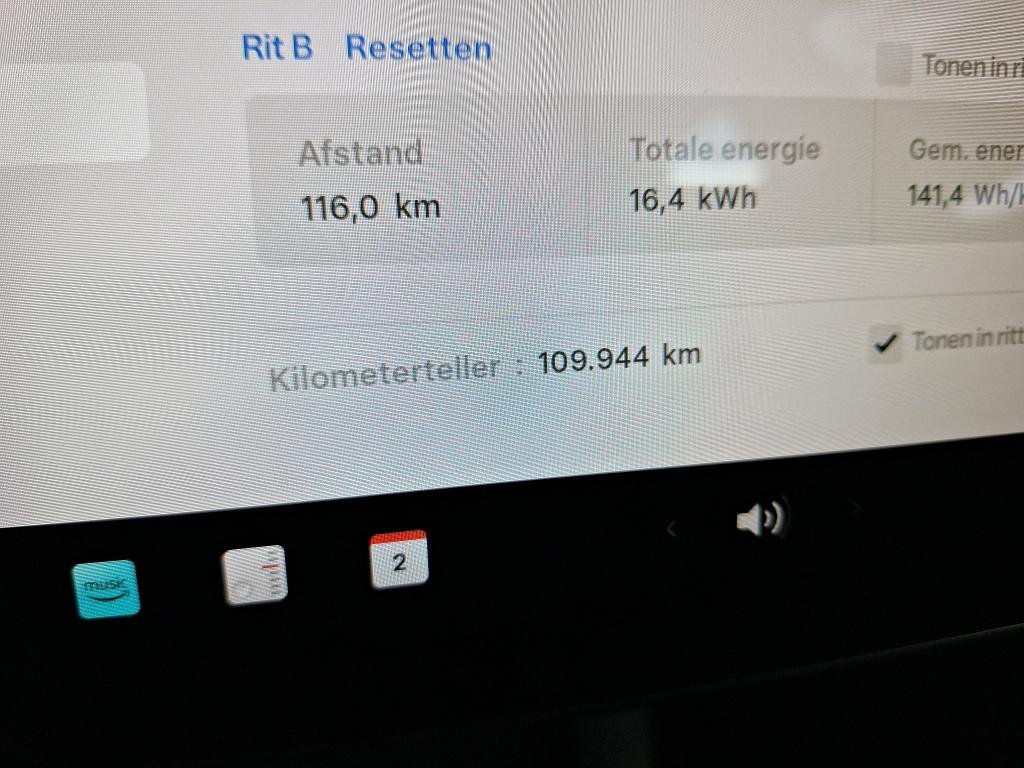Lower volume with the left arrow
1024x768 pixels.
[671, 529]
